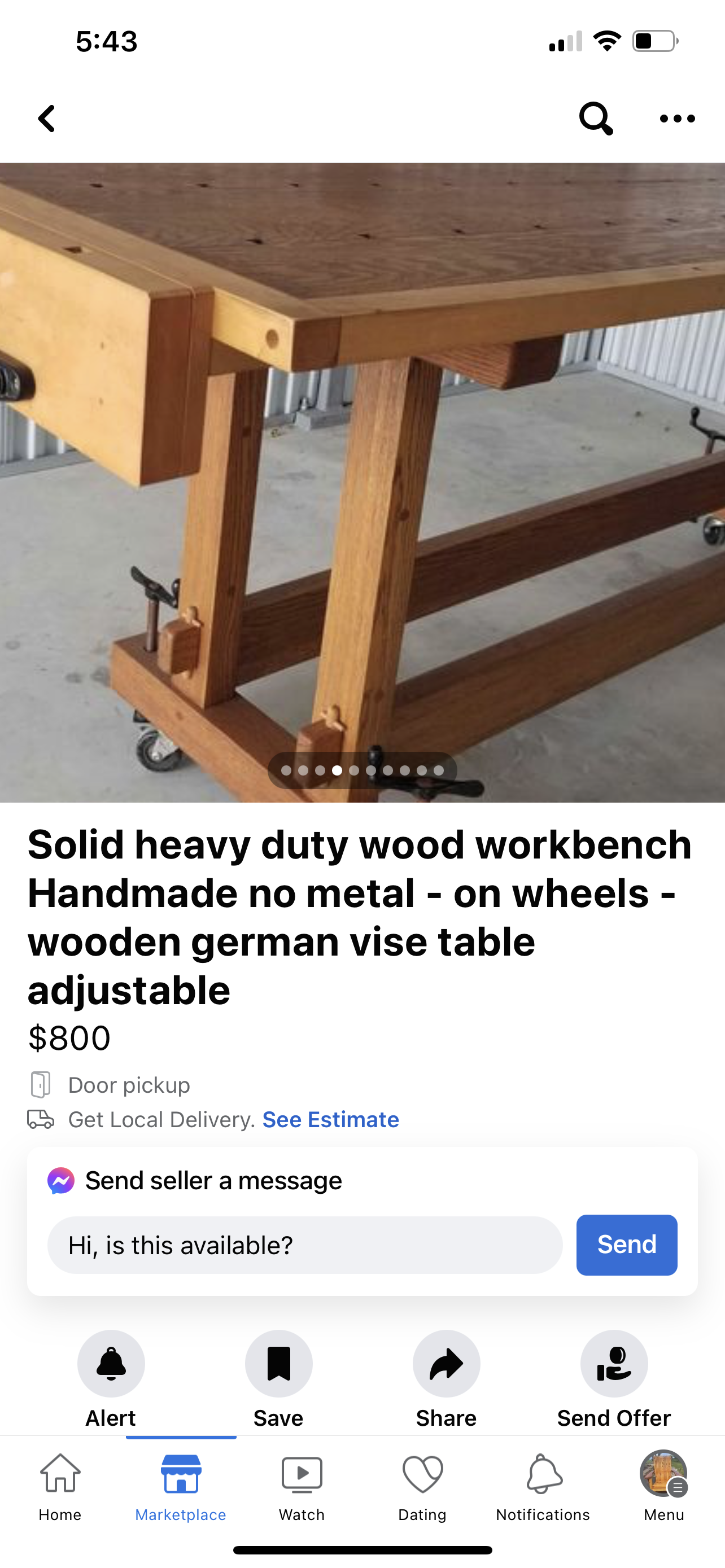Open the See Estimate delivery link

click(330, 1119)
